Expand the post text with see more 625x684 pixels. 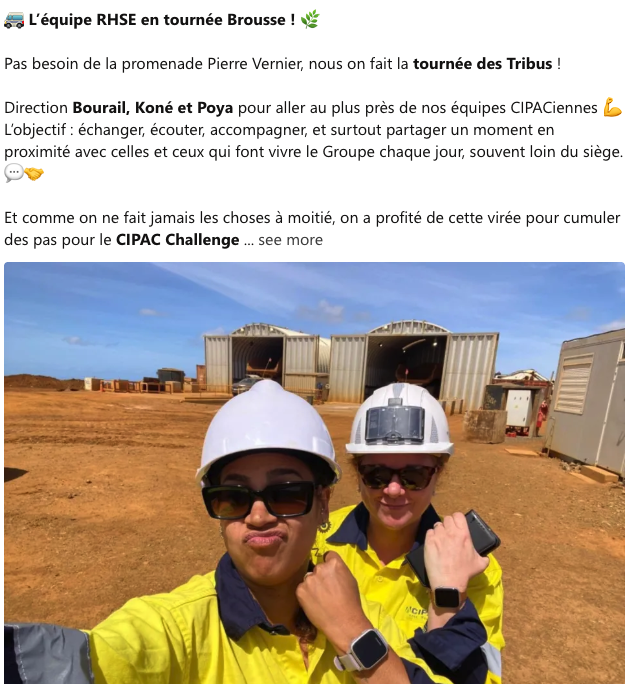tap(290, 240)
